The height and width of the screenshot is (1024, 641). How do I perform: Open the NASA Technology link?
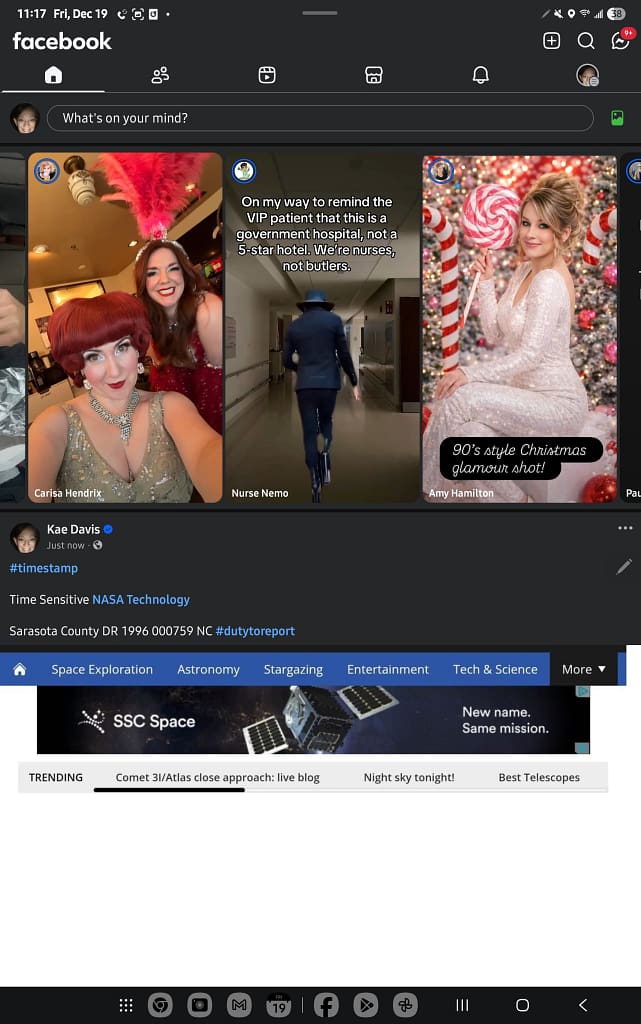pos(141,599)
